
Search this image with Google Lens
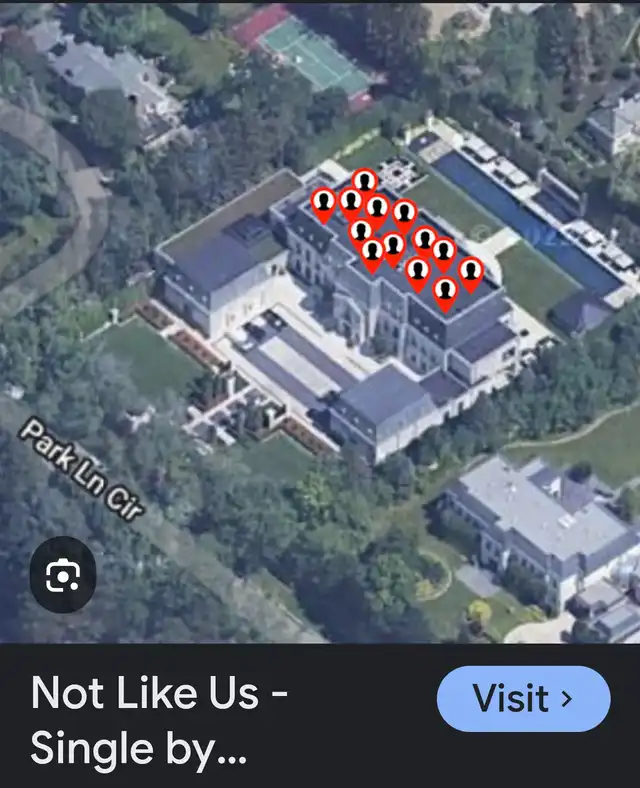tap(62, 575)
